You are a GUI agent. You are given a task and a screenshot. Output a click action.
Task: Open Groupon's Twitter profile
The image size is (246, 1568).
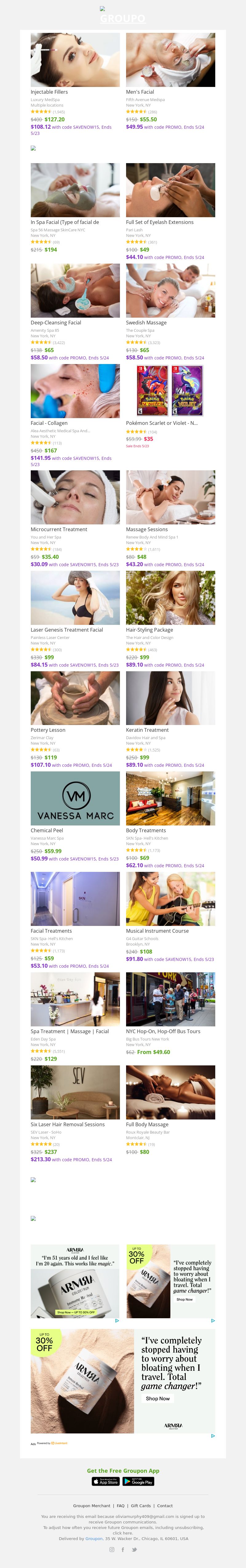135,1549
